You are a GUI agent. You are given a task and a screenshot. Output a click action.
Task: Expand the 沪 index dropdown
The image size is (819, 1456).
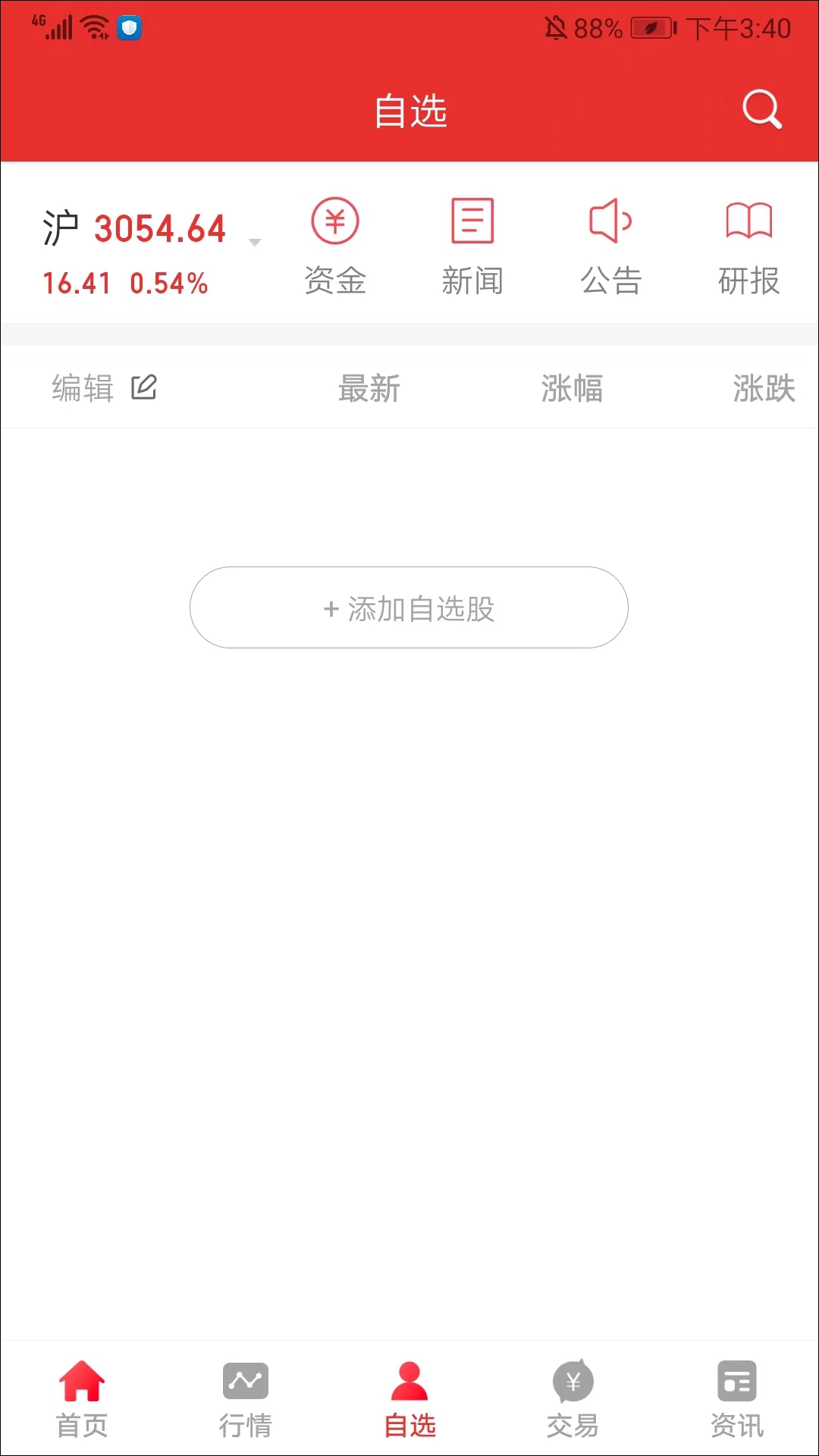tap(255, 243)
